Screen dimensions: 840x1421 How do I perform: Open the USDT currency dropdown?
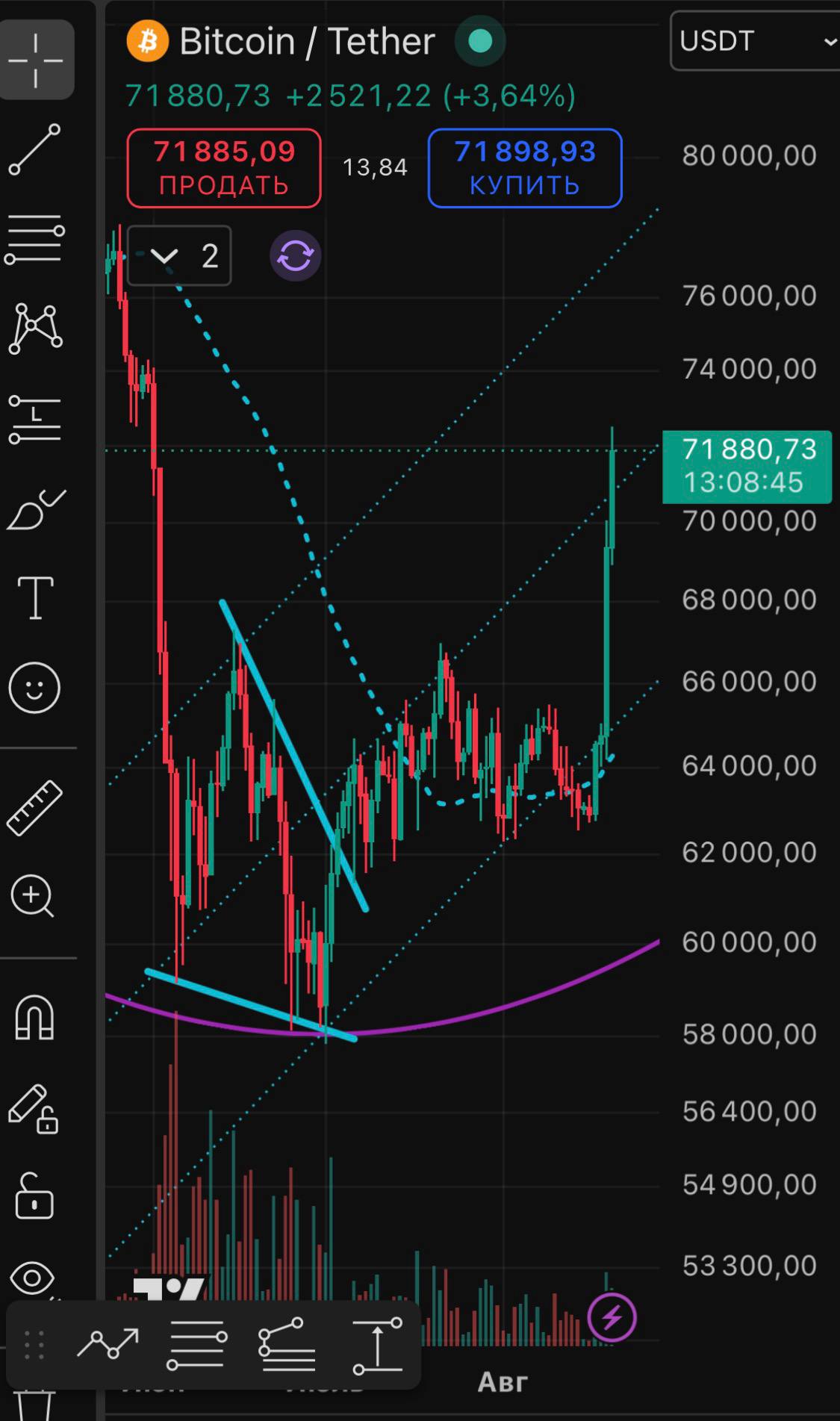[x=756, y=41]
